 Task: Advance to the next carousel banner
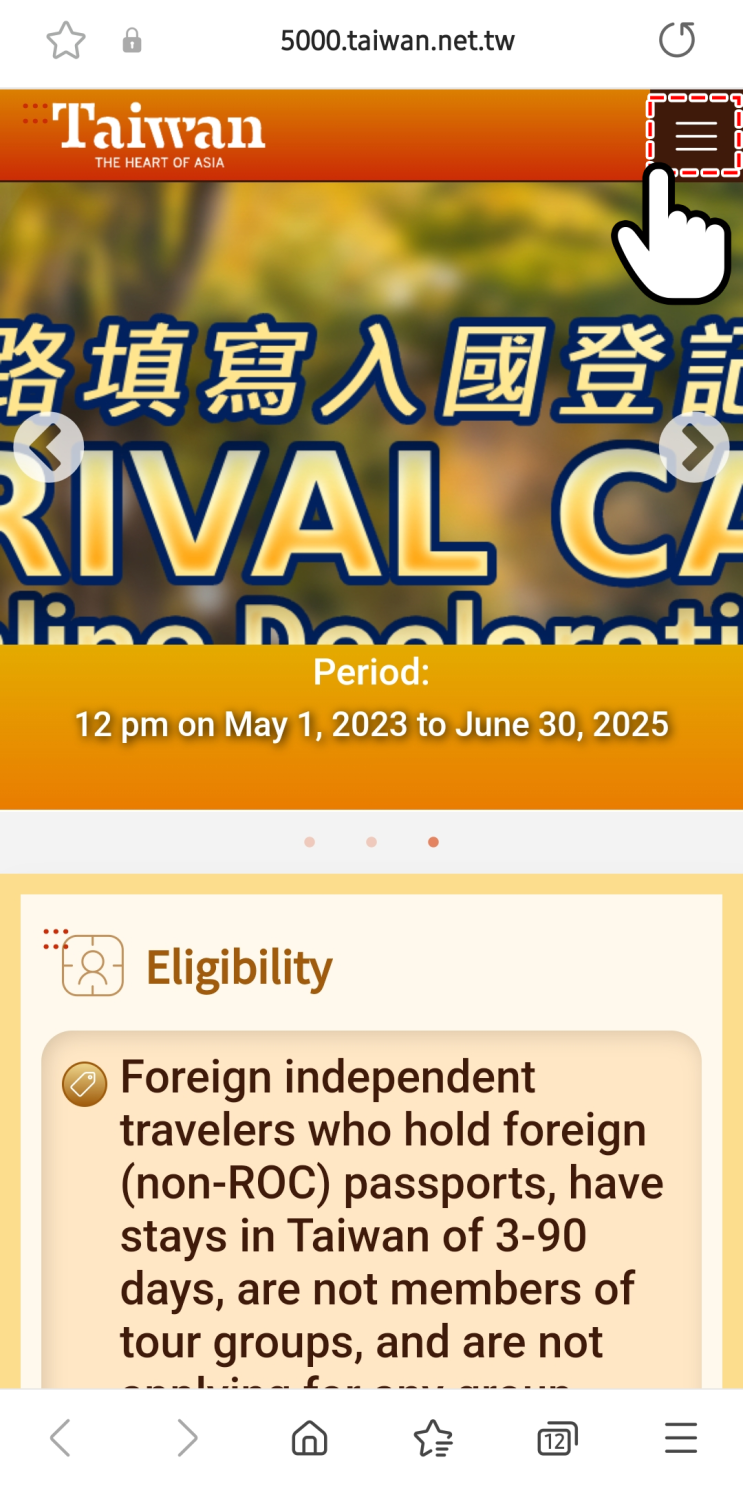pos(694,447)
